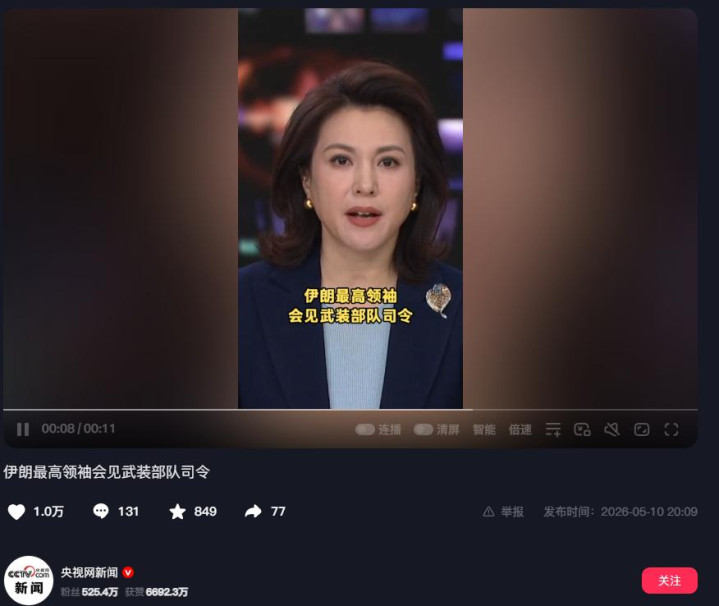Screen dimensions: 719x606
Task: Open picture-in-picture mini player
Action: (582, 430)
